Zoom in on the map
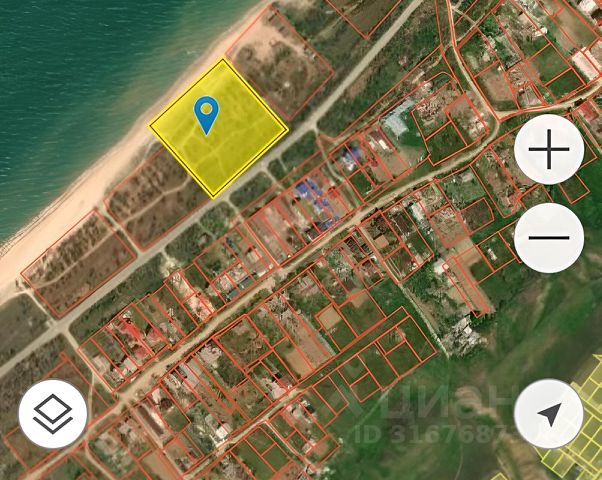602x480 pixels. click(549, 150)
